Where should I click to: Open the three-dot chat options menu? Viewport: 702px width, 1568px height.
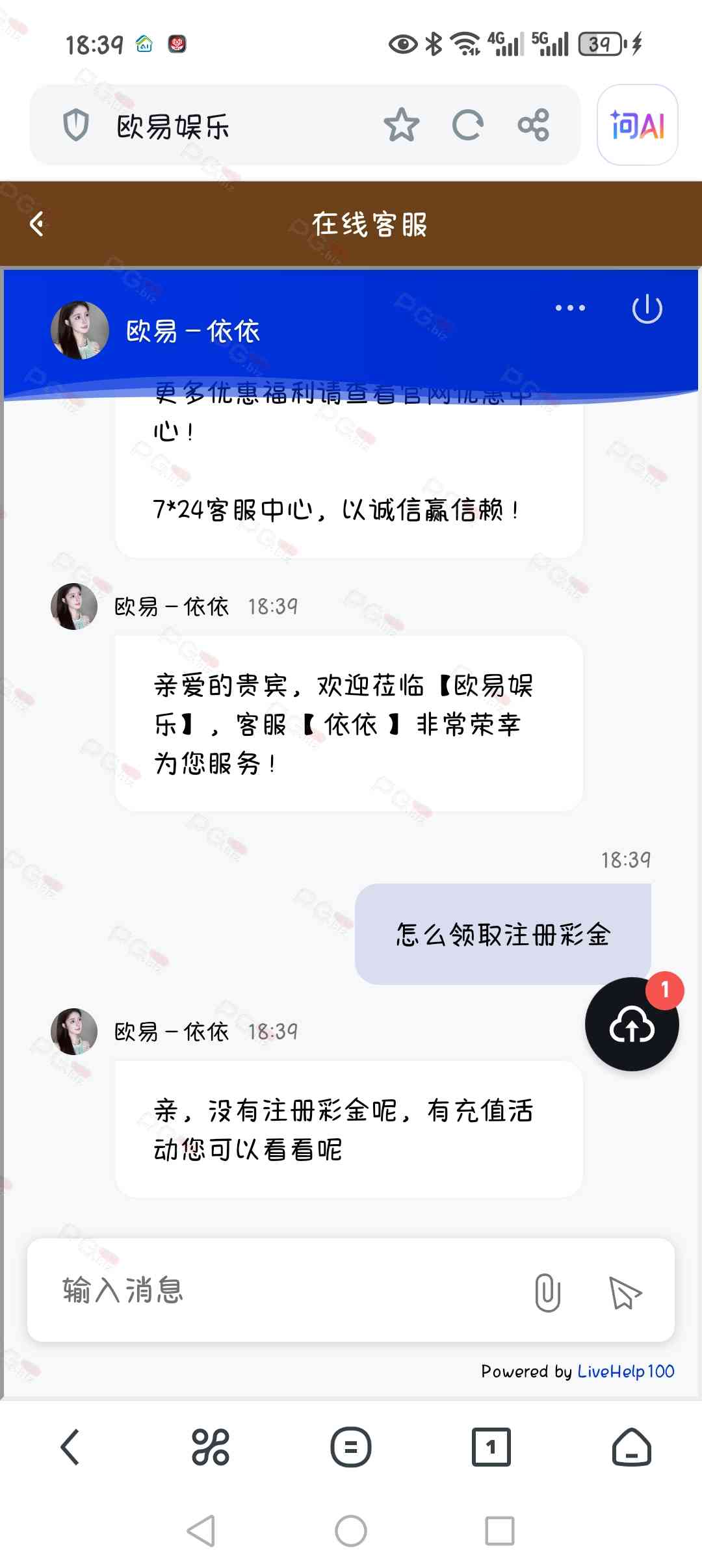[x=570, y=308]
